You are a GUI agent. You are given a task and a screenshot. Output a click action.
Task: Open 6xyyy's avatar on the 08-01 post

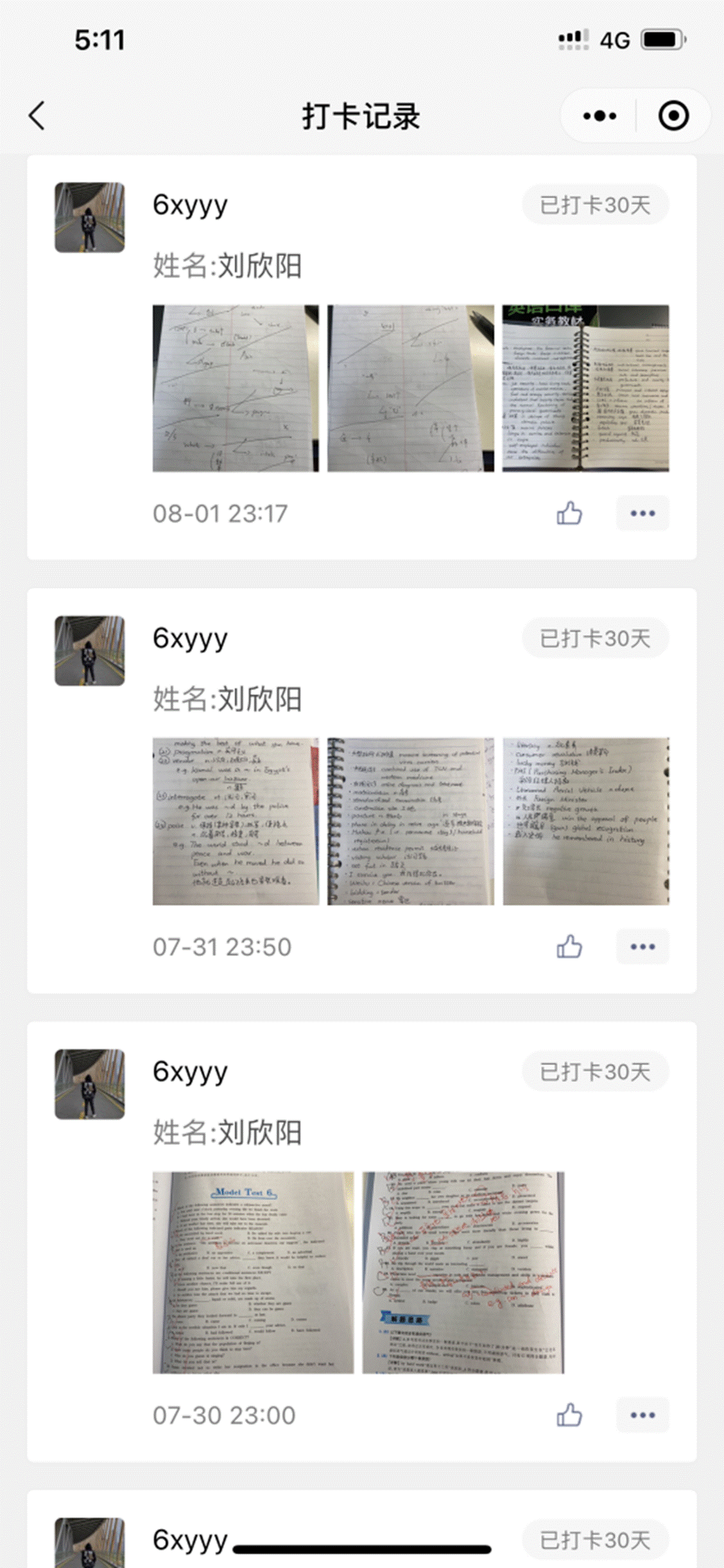(90, 217)
